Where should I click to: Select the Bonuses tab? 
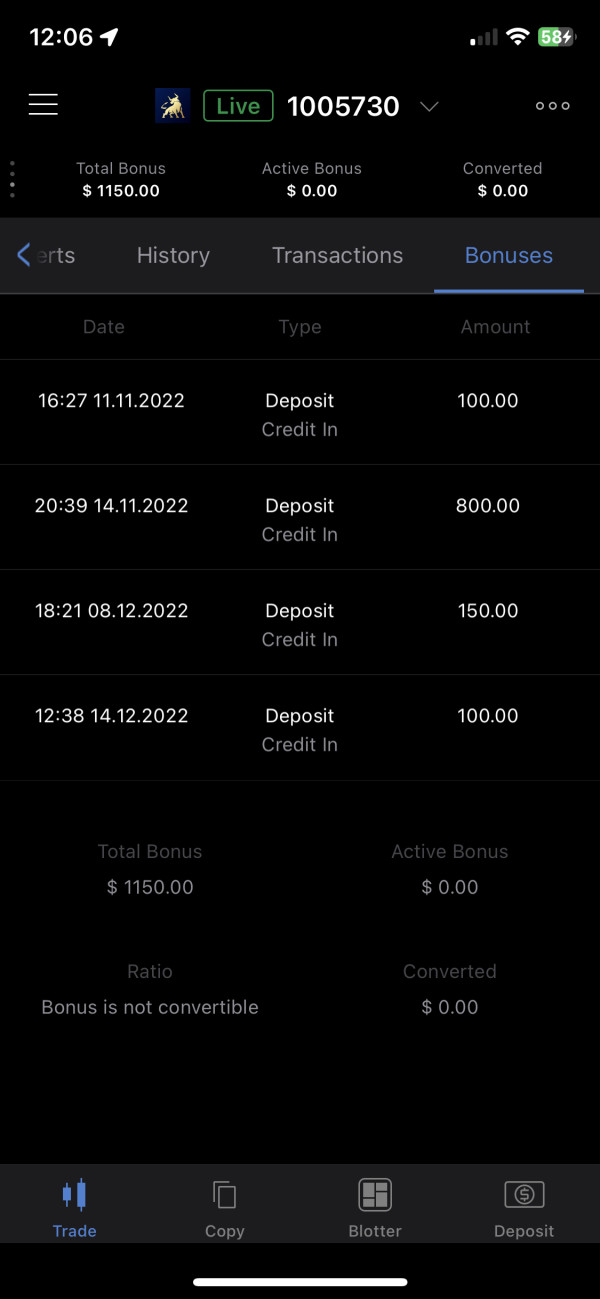(509, 256)
